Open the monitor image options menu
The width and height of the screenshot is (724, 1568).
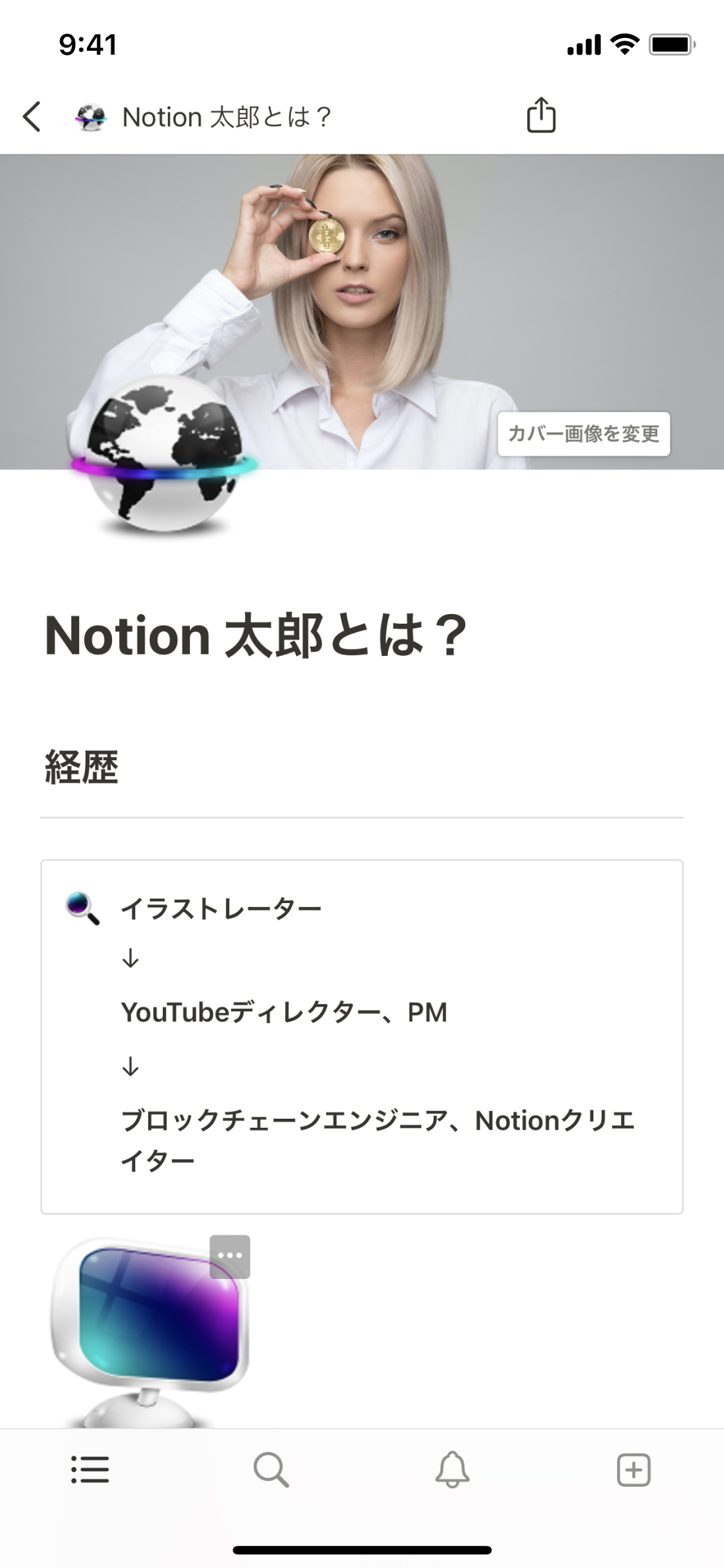(x=230, y=1256)
